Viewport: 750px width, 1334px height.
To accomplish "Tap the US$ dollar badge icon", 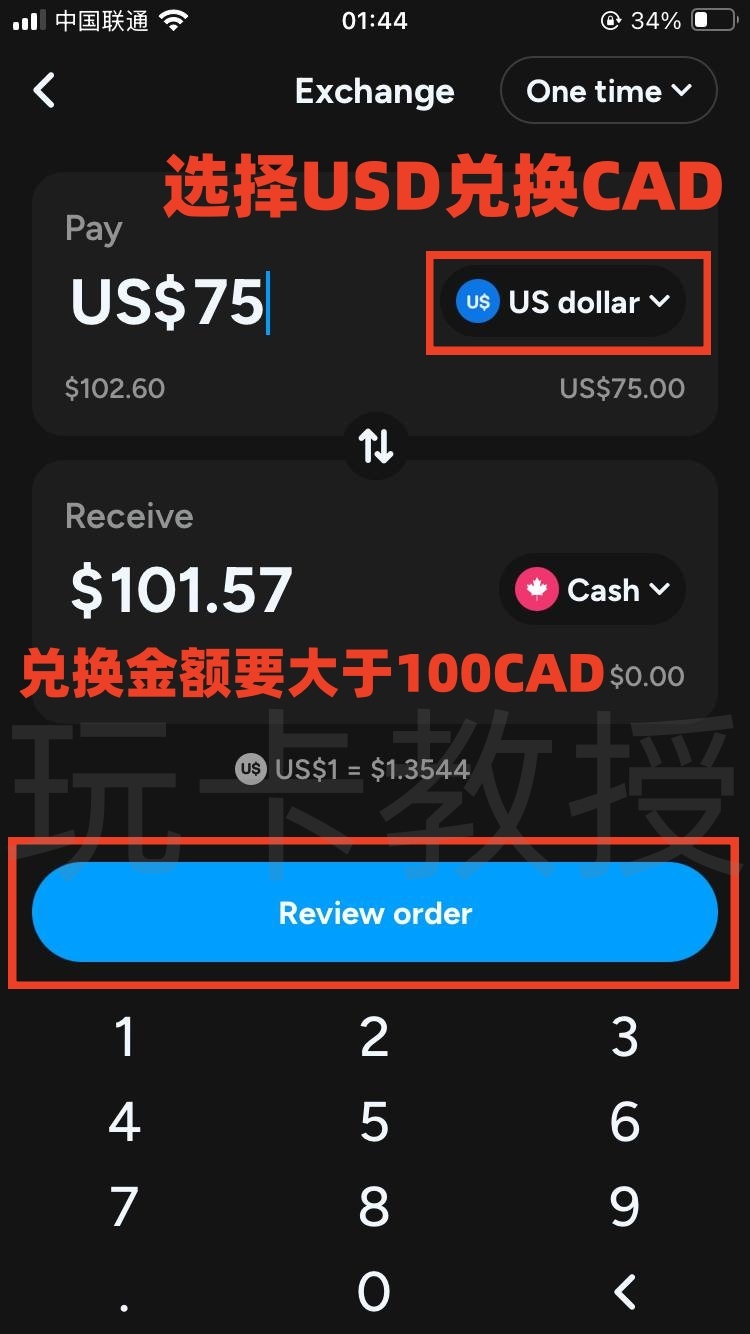I will (478, 302).
